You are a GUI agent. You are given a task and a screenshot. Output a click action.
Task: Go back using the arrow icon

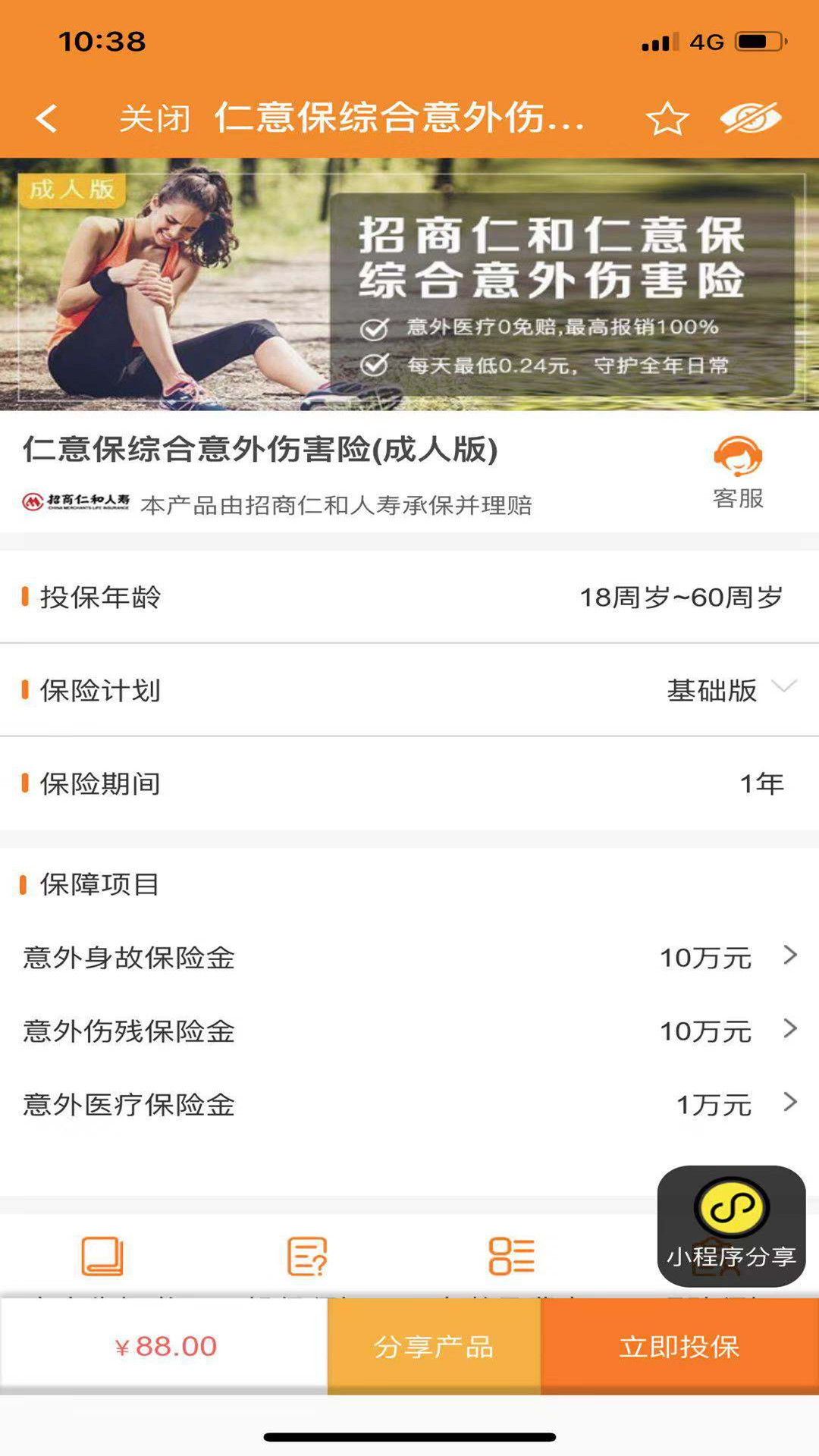[x=47, y=118]
